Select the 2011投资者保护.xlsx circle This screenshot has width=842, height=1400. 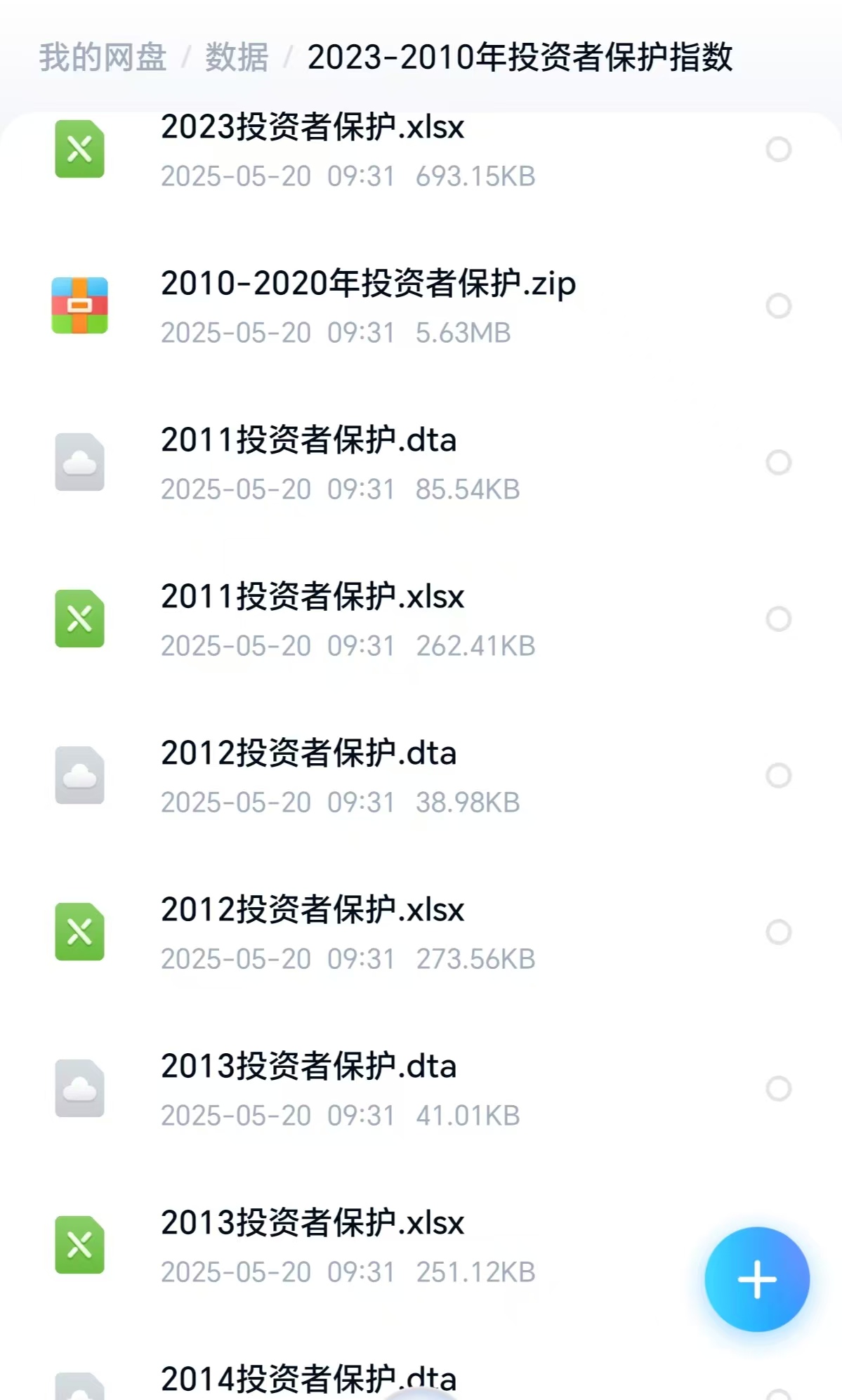pos(778,619)
